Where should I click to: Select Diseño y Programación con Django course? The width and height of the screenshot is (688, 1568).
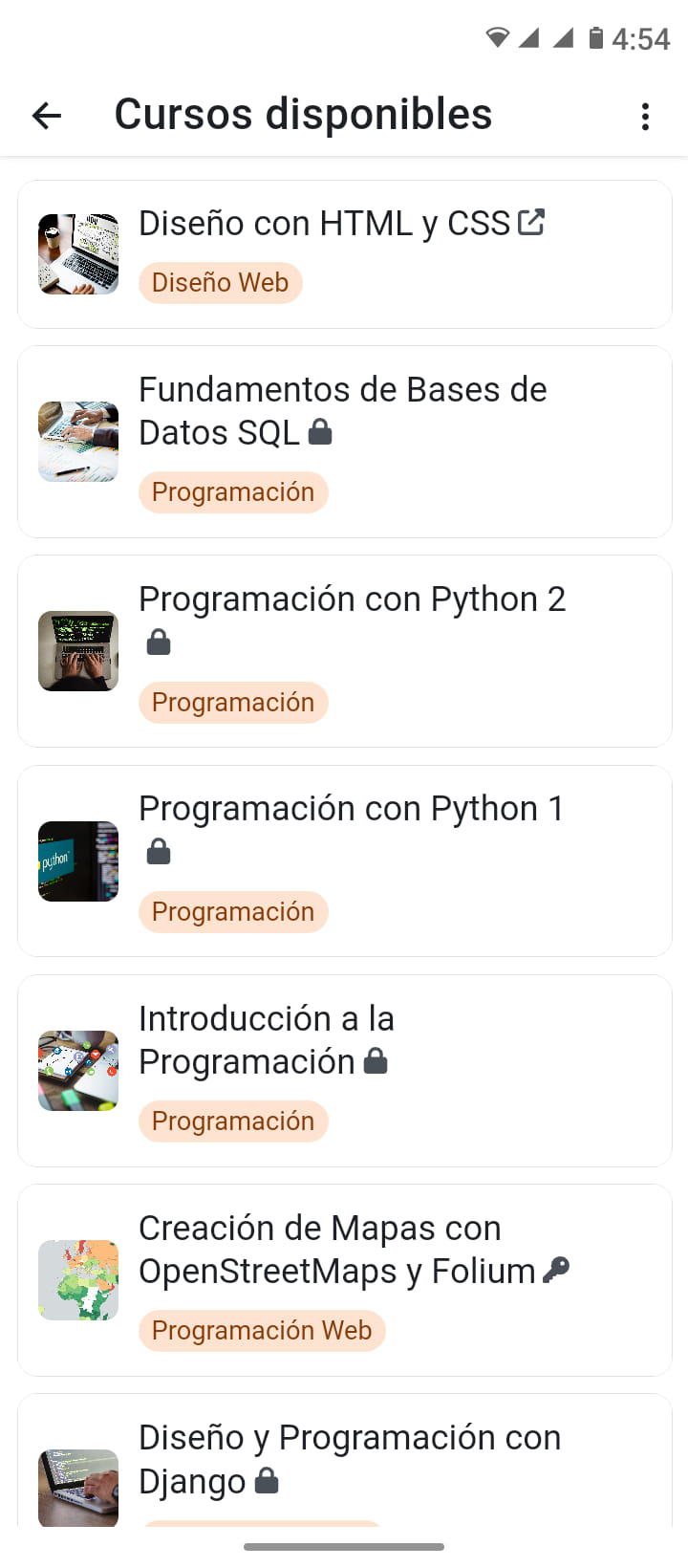click(349, 1459)
